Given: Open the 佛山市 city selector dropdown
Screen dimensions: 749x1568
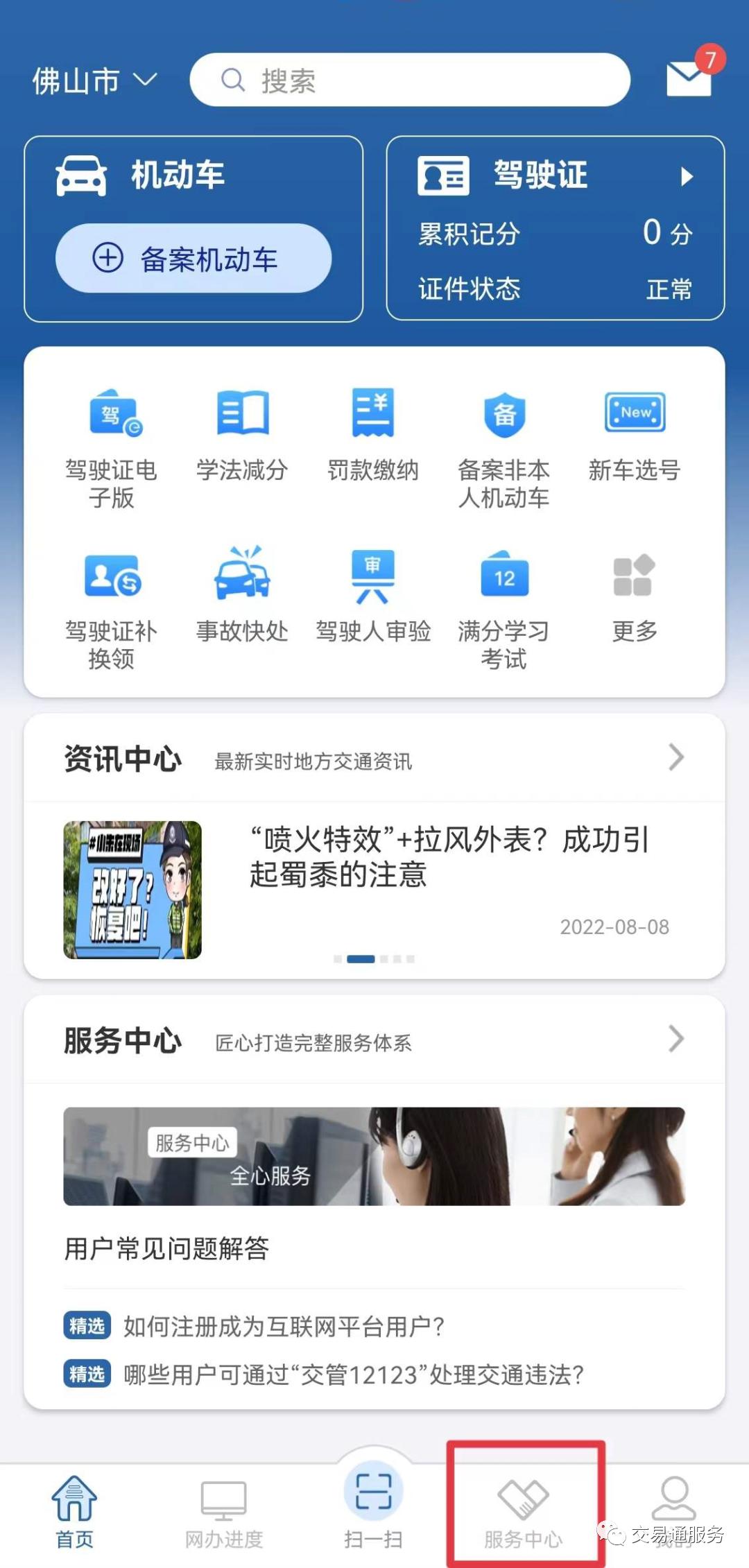Looking at the screenshot, I should [x=97, y=80].
